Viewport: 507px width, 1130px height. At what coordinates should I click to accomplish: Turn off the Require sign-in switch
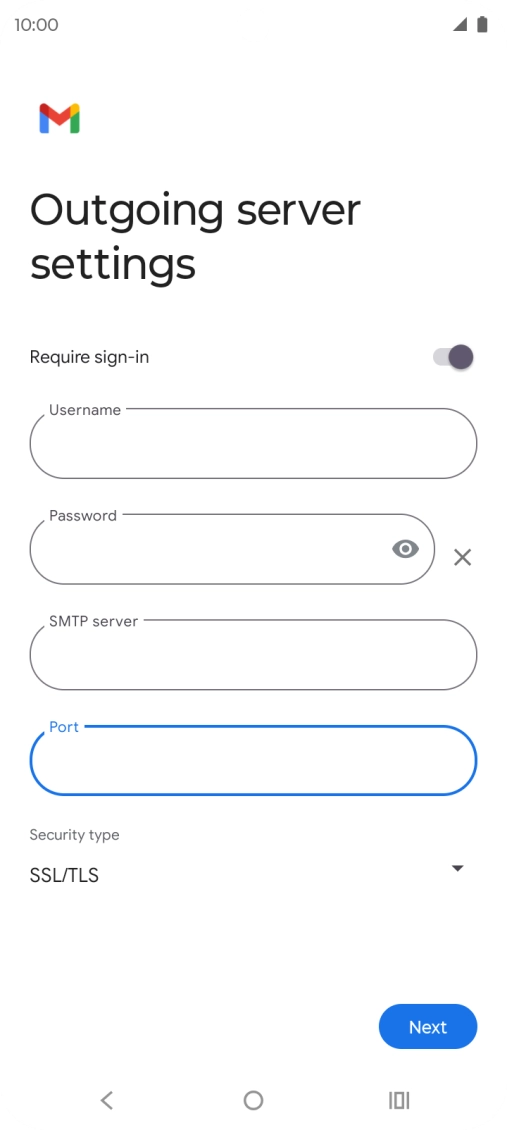453,357
